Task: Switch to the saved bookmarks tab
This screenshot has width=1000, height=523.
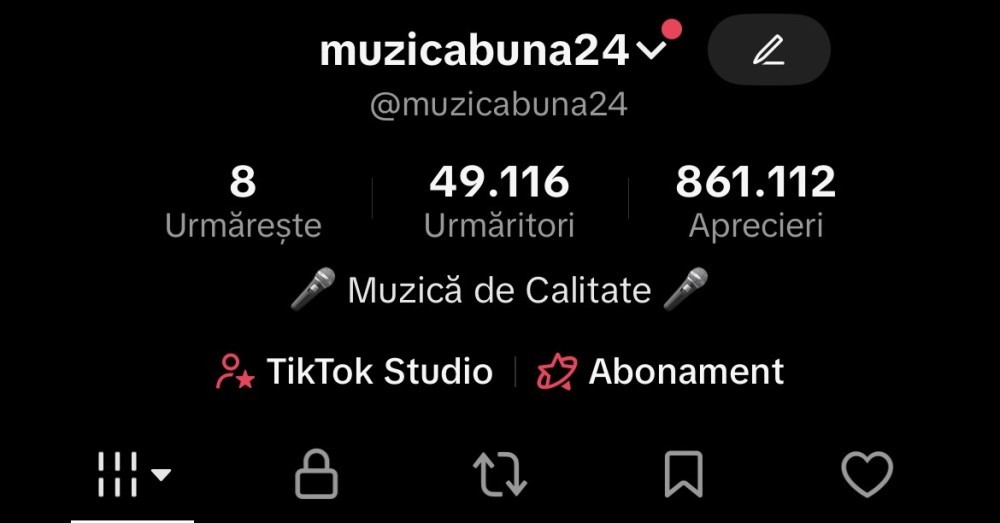Action: [683, 474]
